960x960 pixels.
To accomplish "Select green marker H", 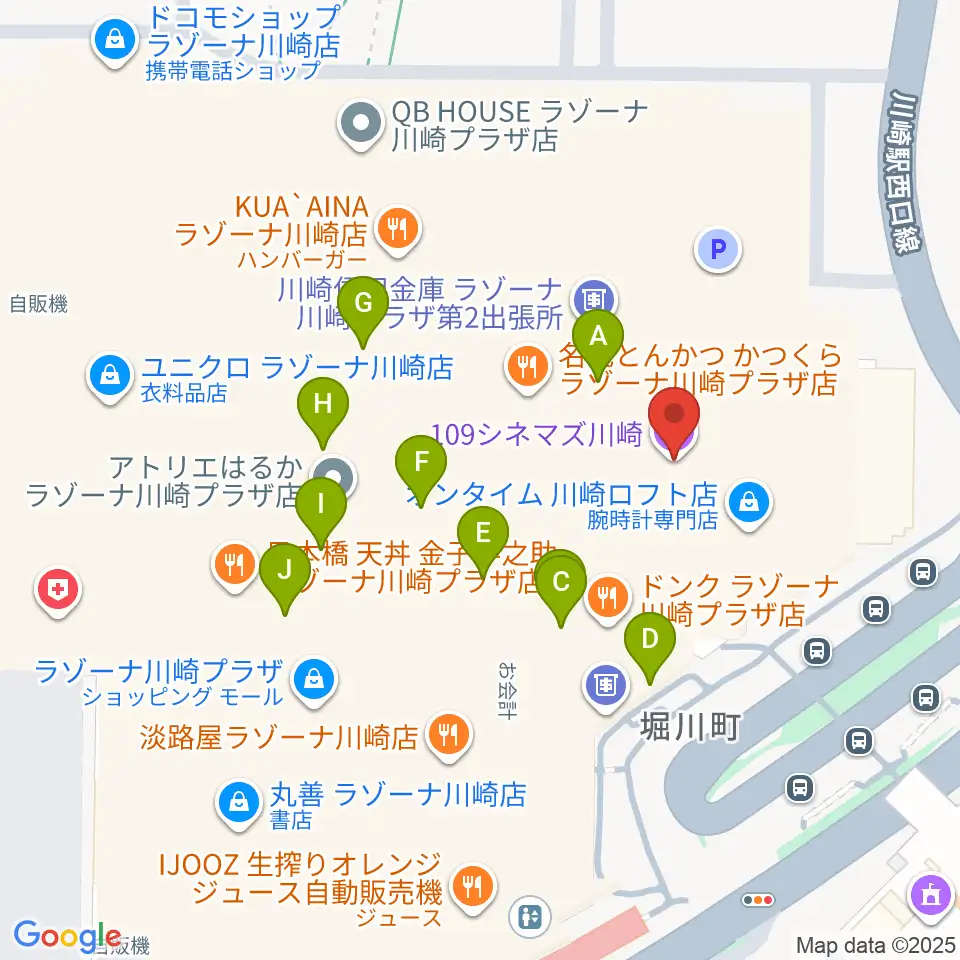I will point(323,405).
